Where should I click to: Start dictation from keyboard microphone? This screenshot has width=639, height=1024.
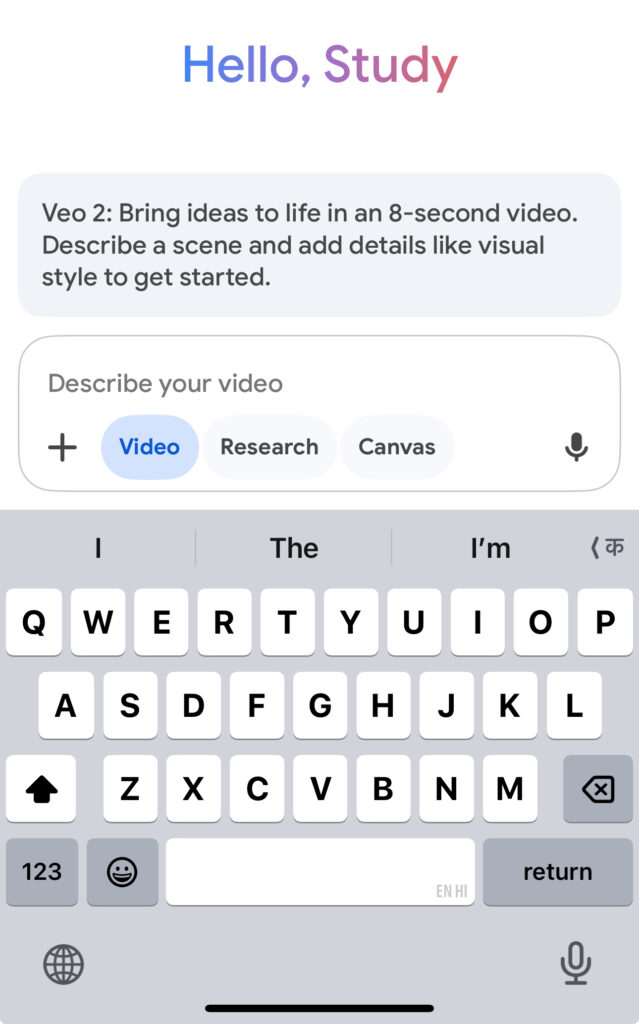coord(576,963)
